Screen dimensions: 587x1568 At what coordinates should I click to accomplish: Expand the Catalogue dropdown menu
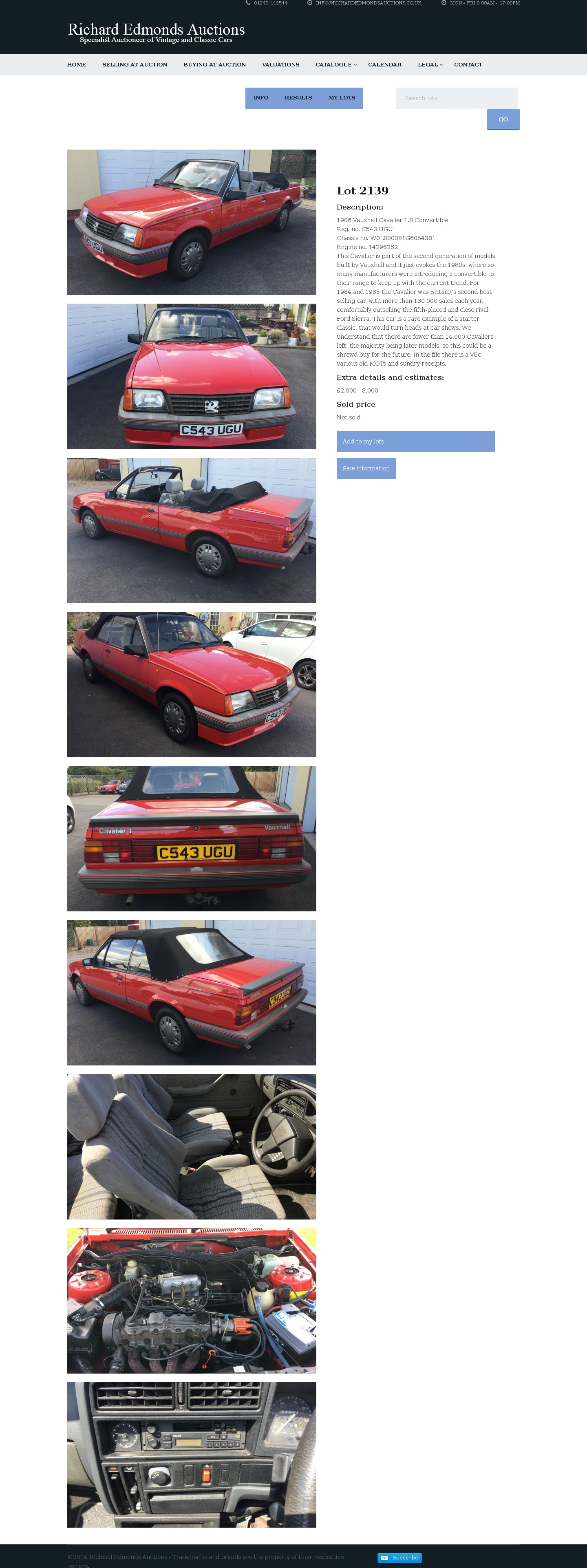[335, 64]
